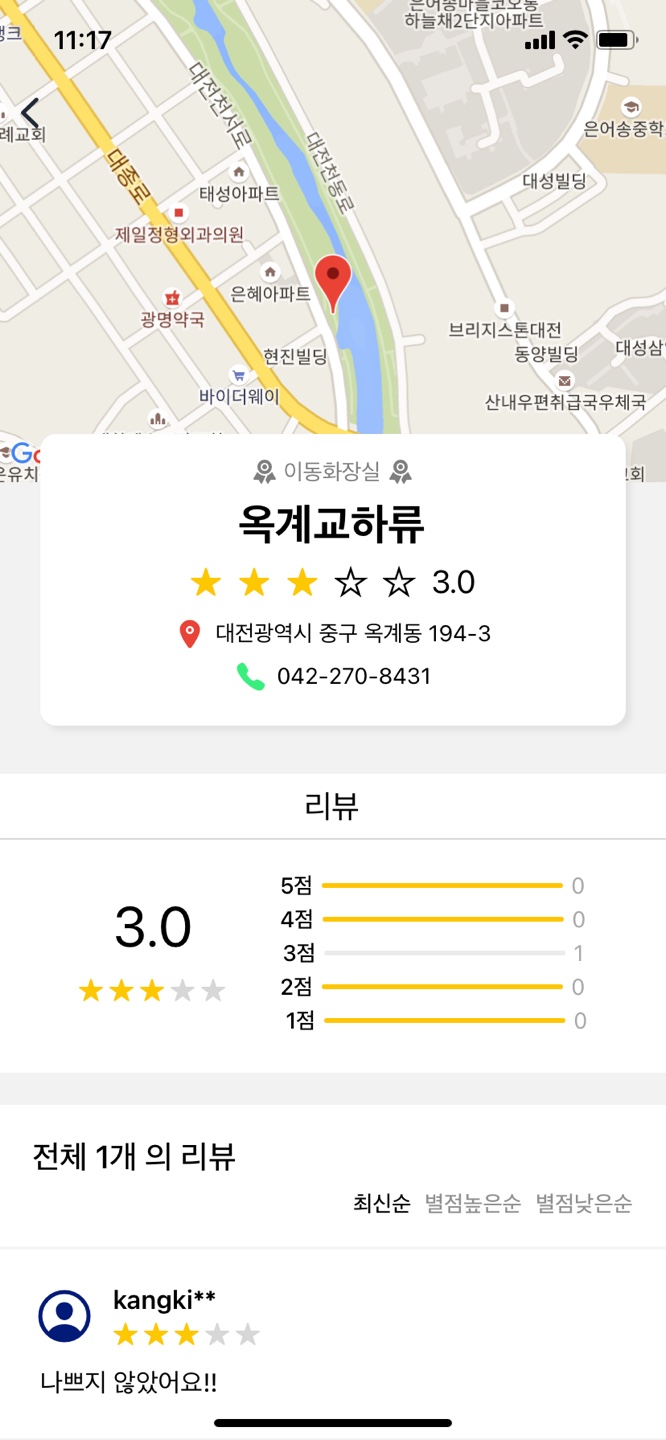Sort reviews by 별점낮은순

[x=583, y=1203]
